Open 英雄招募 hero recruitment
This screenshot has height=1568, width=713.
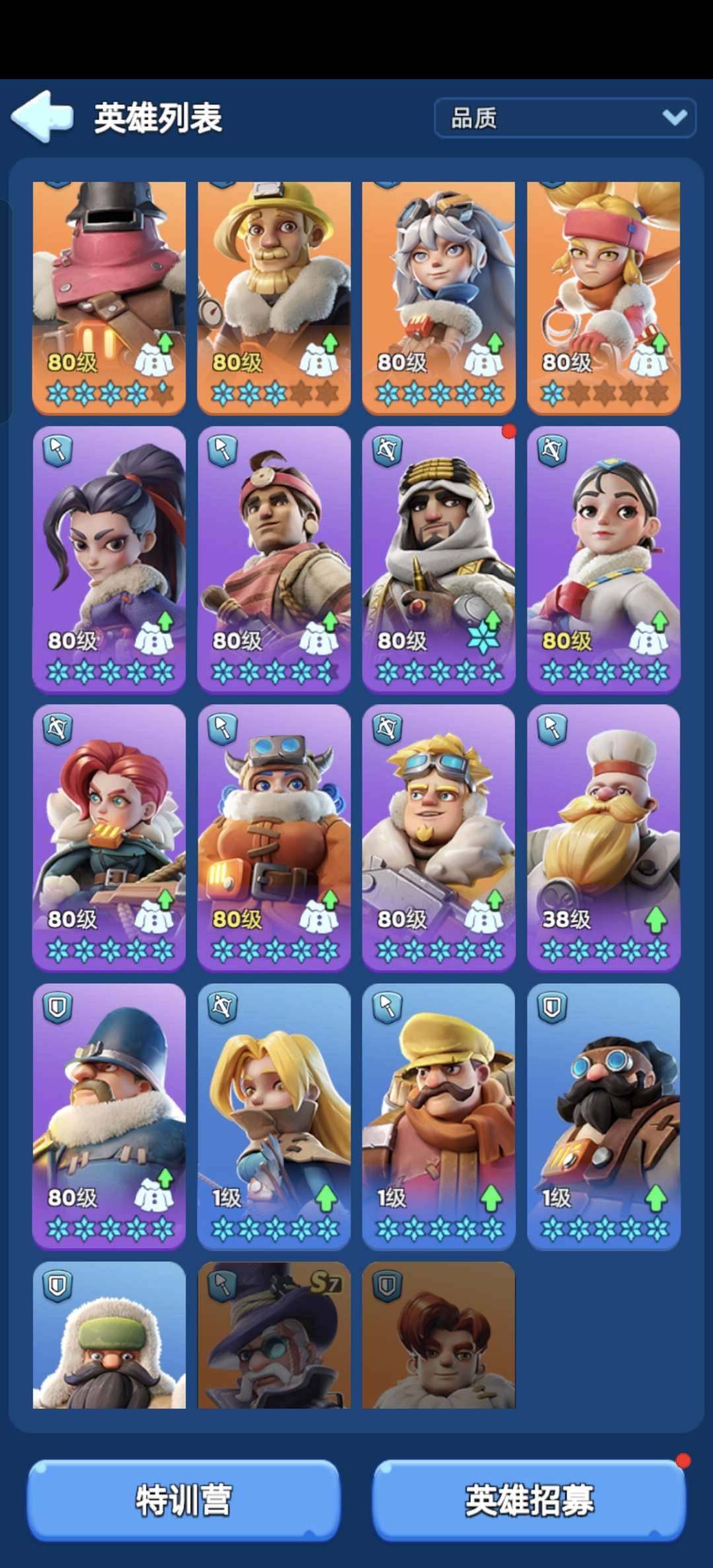coord(529,1499)
